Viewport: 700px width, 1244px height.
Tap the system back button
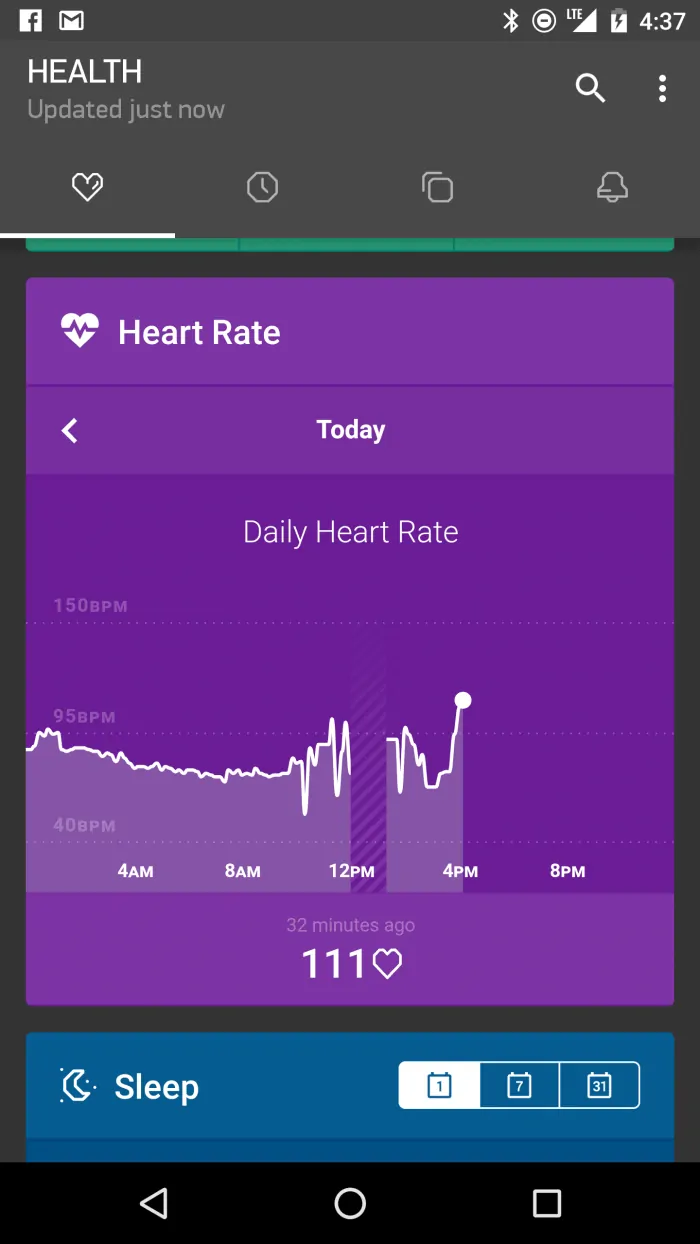coord(153,1203)
